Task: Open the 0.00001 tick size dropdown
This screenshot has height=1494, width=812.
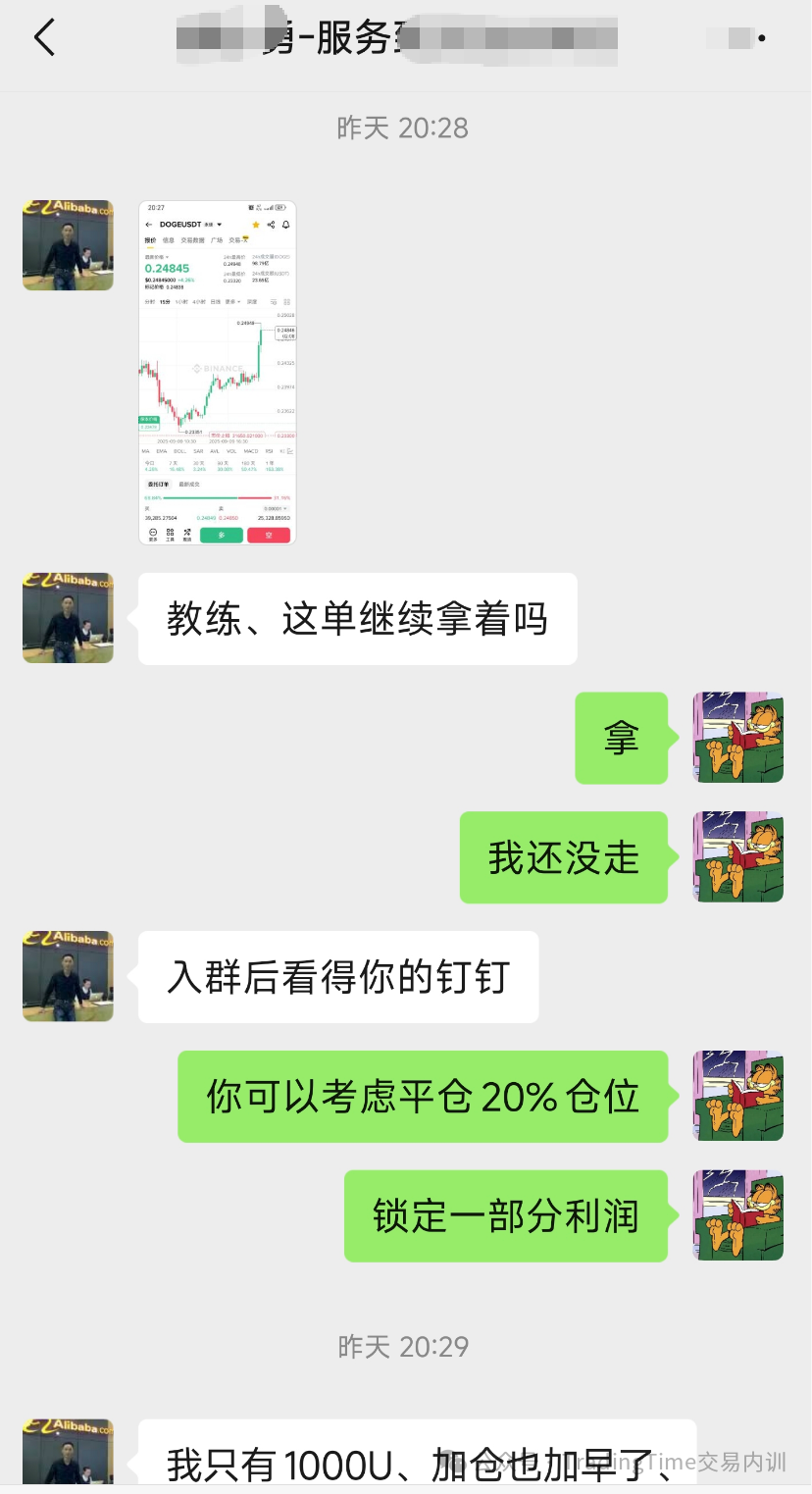Action: [x=274, y=507]
